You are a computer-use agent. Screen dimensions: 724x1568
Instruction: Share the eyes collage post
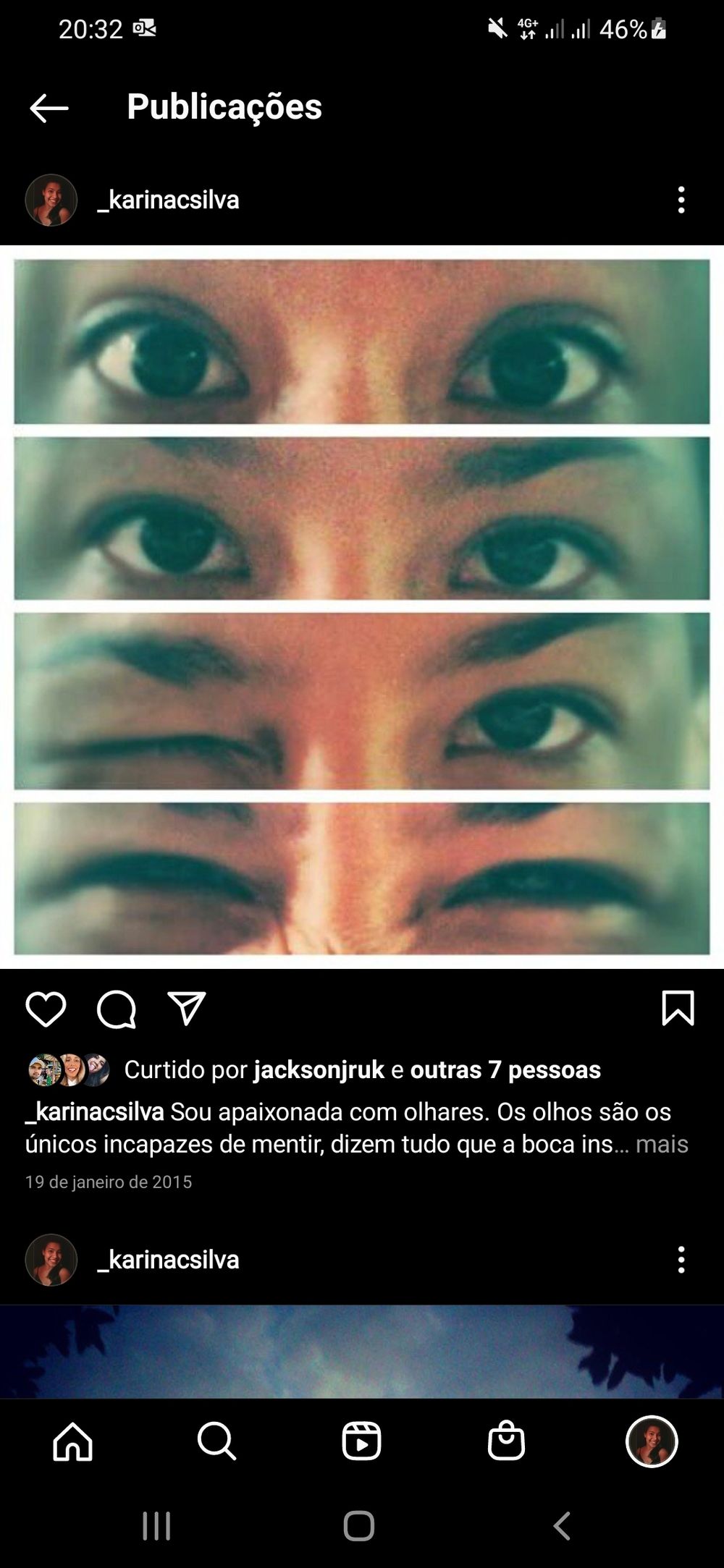(x=187, y=1008)
